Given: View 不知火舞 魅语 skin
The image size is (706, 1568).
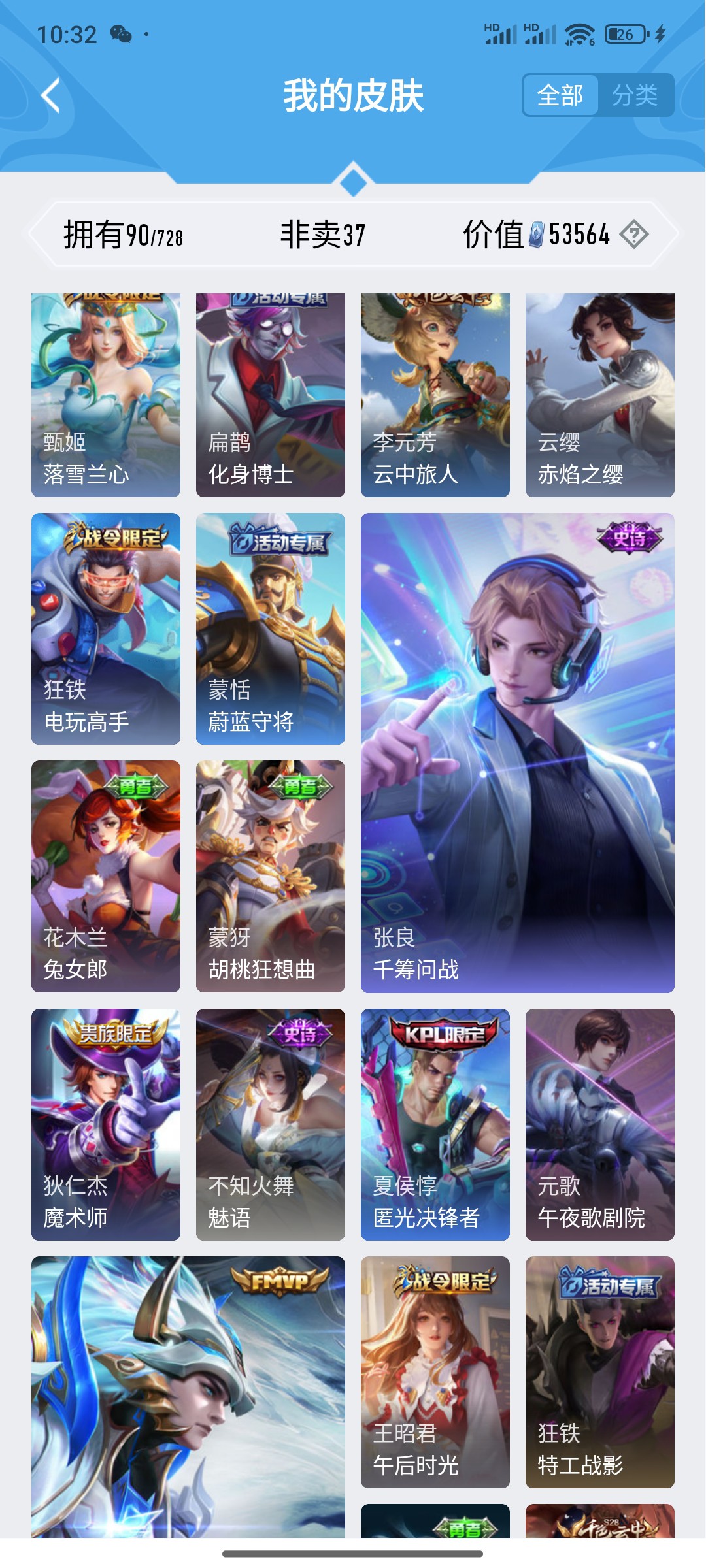Looking at the screenshot, I should [271, 1124].
